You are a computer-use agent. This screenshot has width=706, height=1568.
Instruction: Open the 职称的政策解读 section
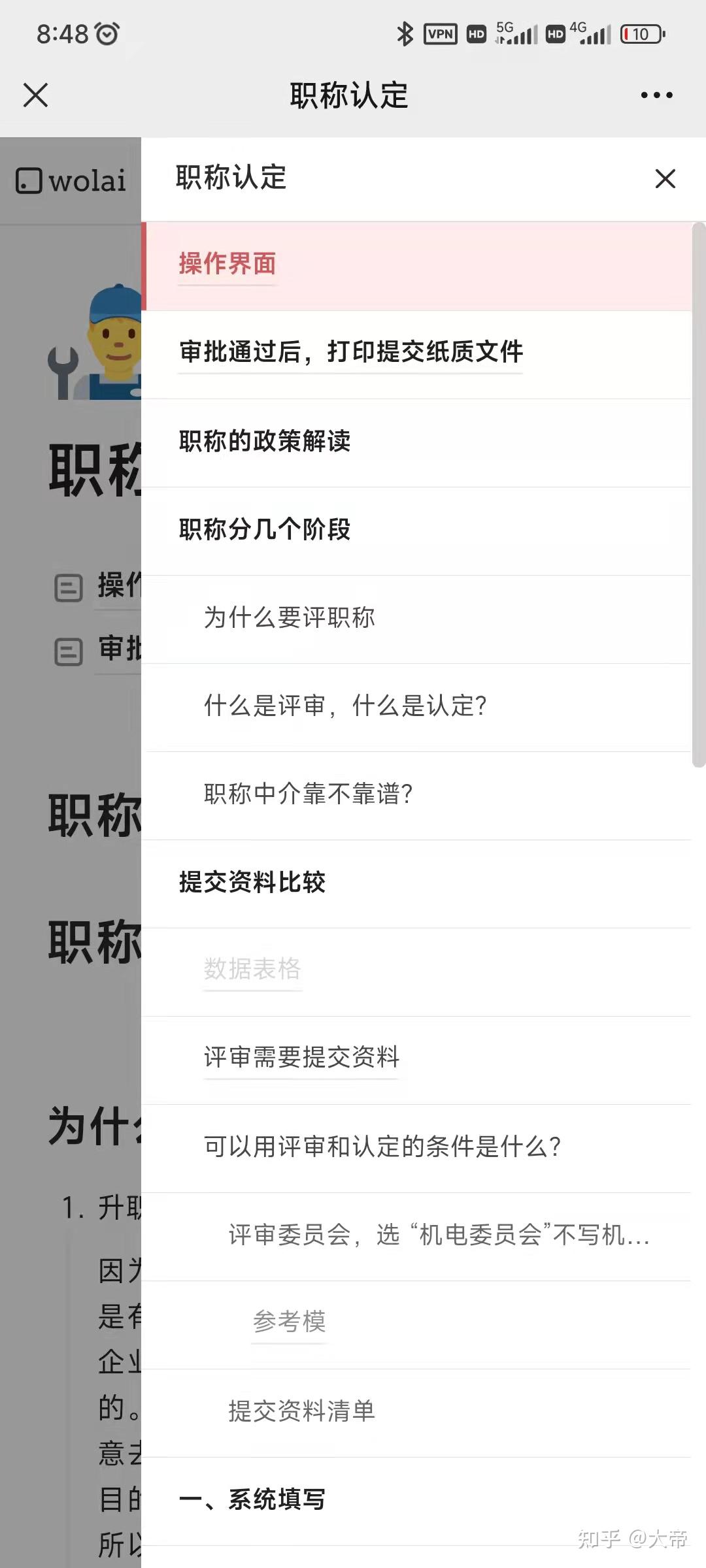263,441
